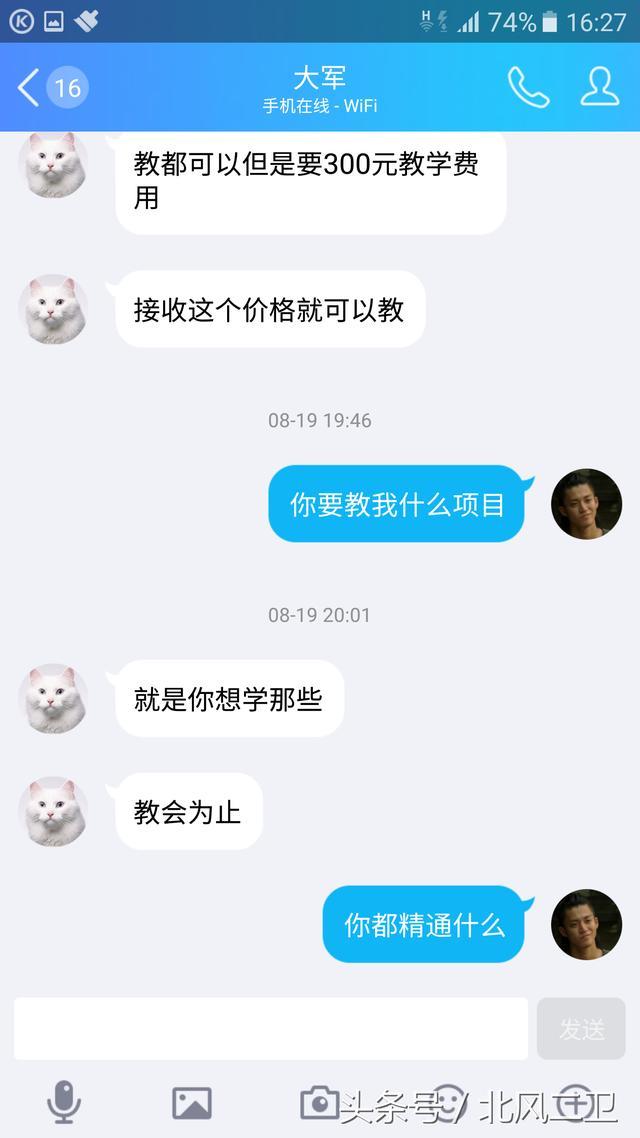Tap the message input field
Screen dimensions: 640x1138
[270, 1028]
